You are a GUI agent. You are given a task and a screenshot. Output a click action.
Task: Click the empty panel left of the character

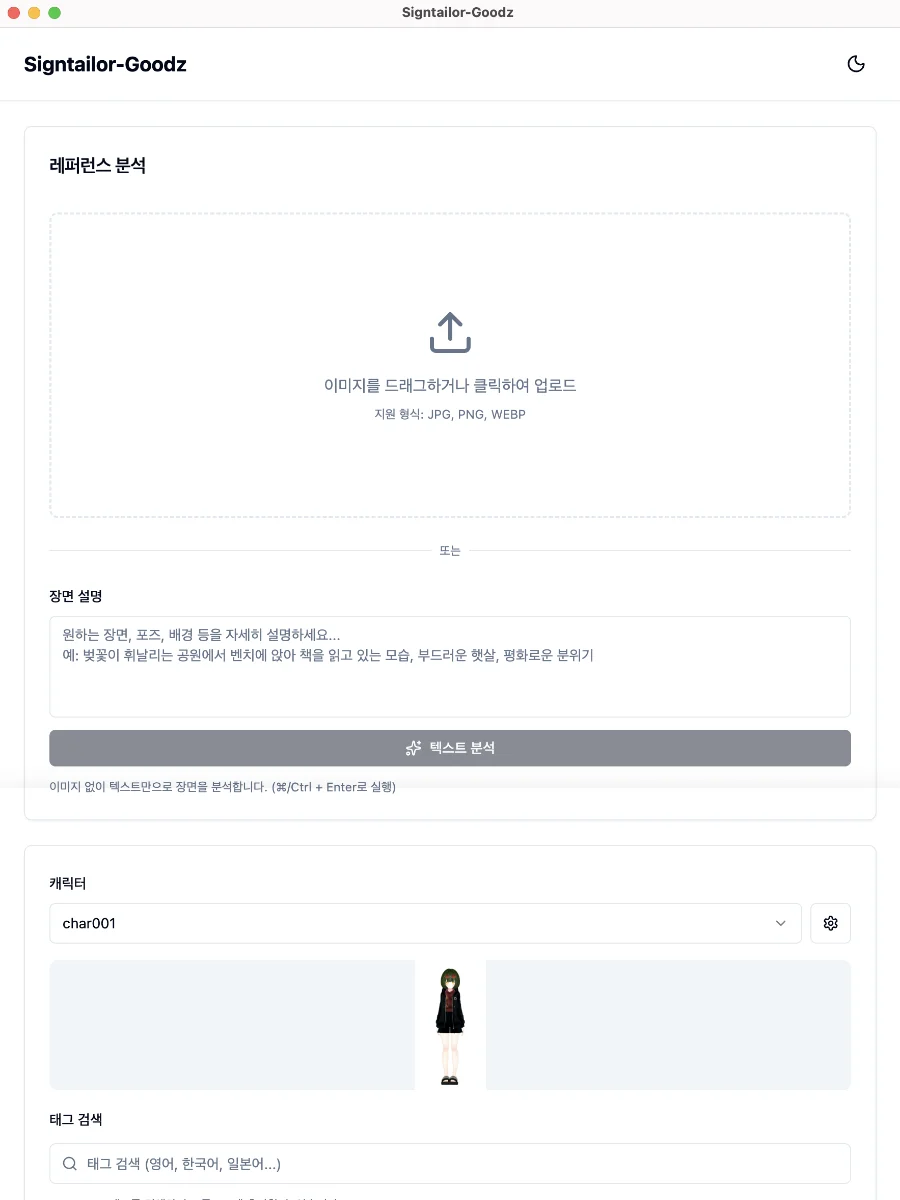232,1024
